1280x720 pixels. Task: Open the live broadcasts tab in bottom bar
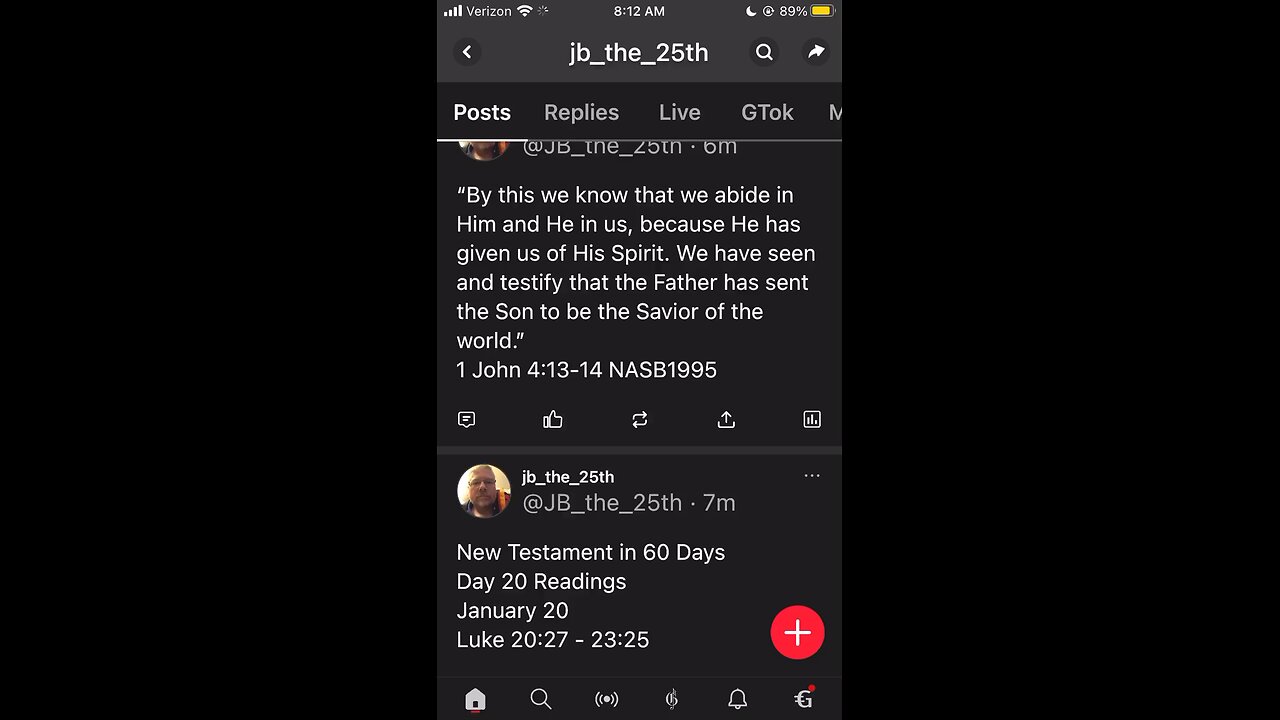coord(606,700)
